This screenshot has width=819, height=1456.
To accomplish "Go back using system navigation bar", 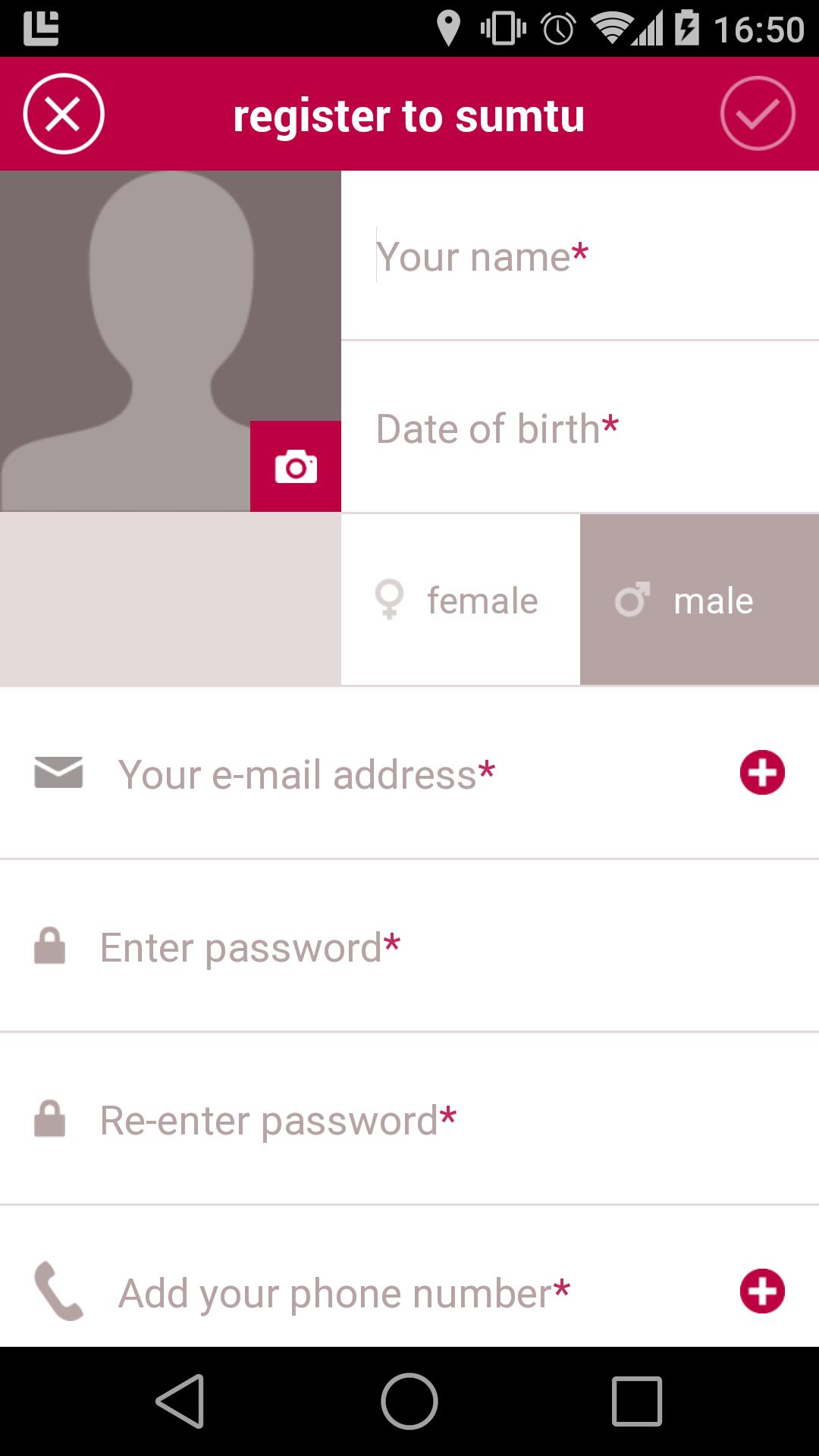I will click(x=180, y=1401).
